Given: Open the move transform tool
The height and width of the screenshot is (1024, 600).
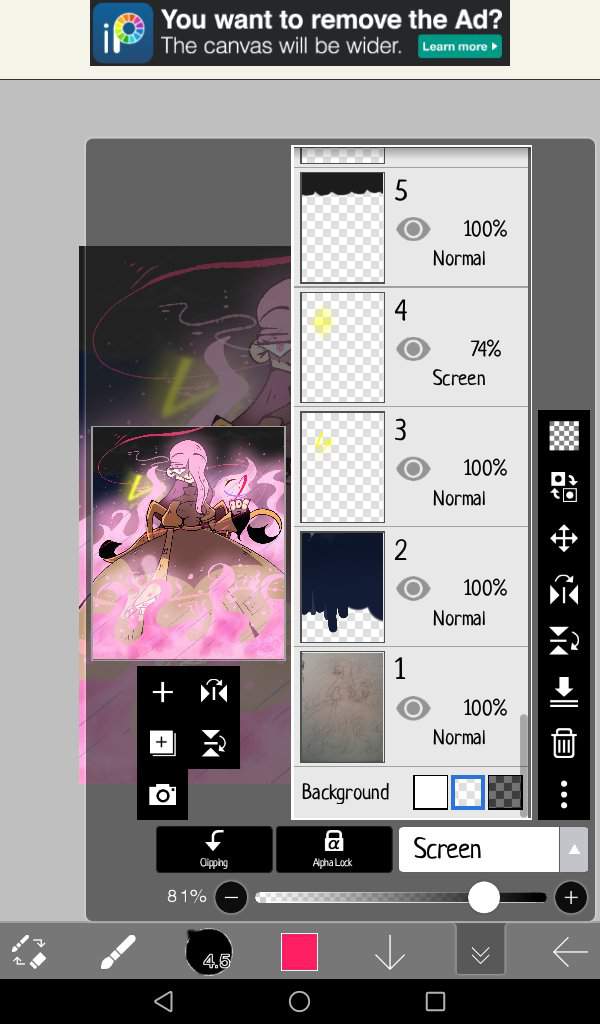Looking at the screenshot, I should point(564,539).
